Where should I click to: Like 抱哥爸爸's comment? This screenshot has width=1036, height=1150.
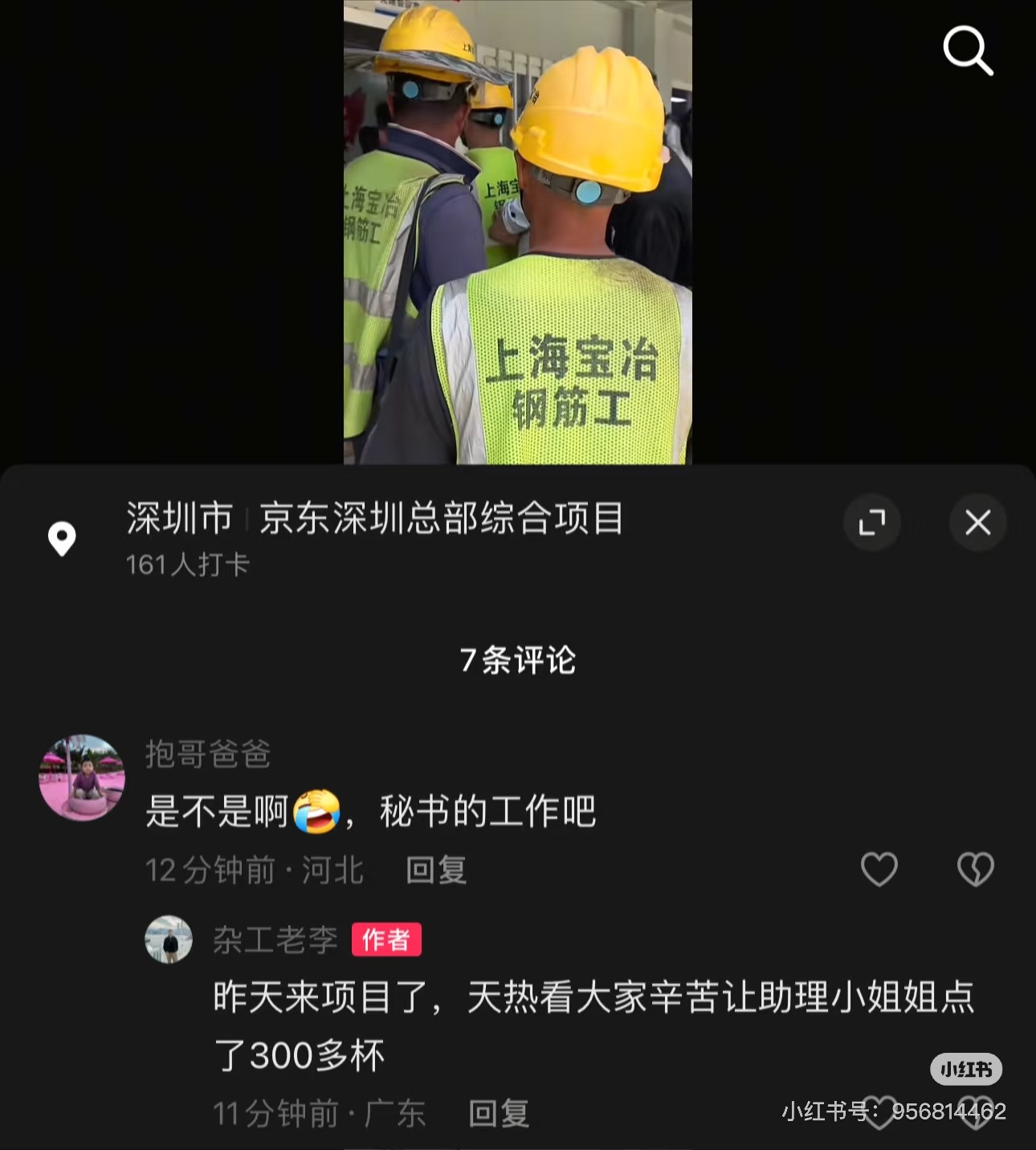click(x=879, y=869)
